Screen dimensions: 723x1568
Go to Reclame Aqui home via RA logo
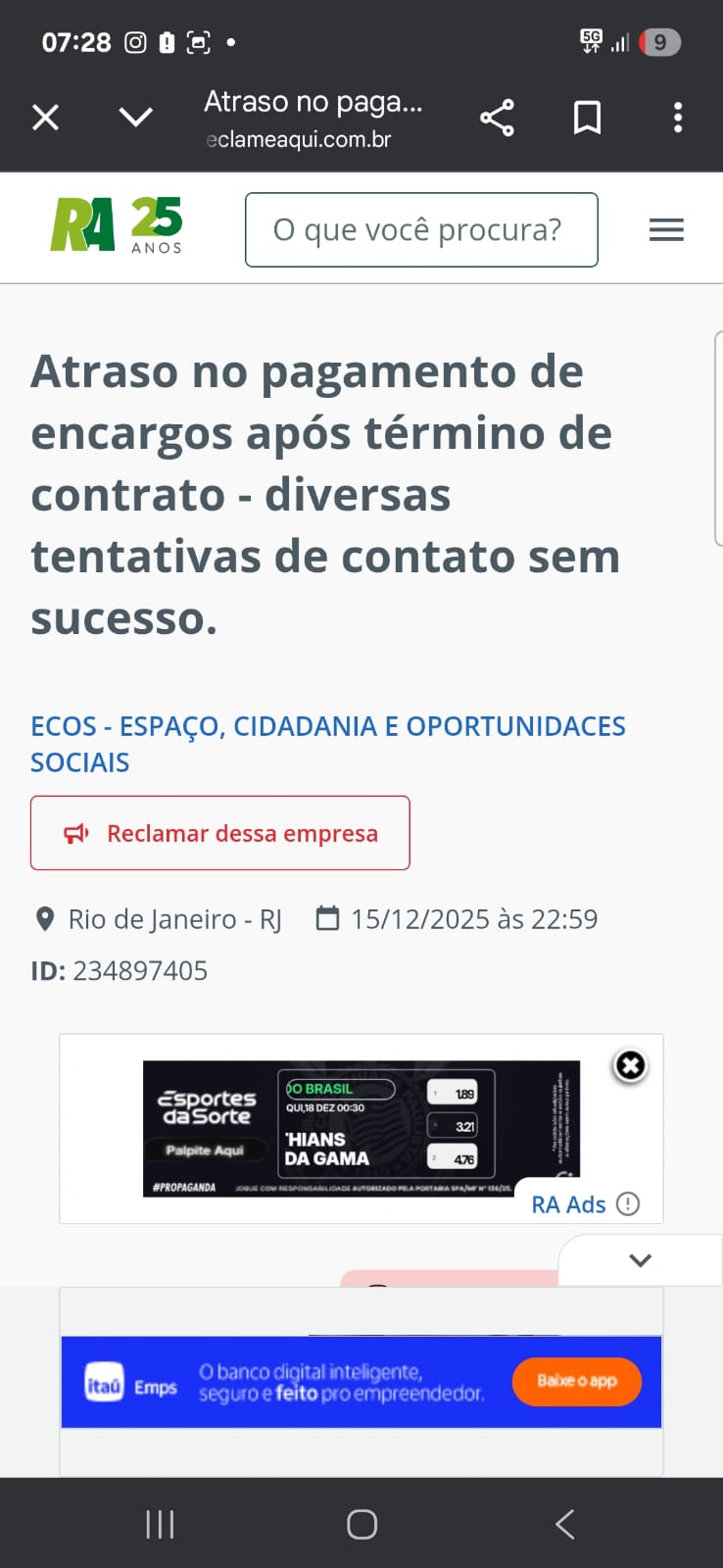(x=116, y=226)
